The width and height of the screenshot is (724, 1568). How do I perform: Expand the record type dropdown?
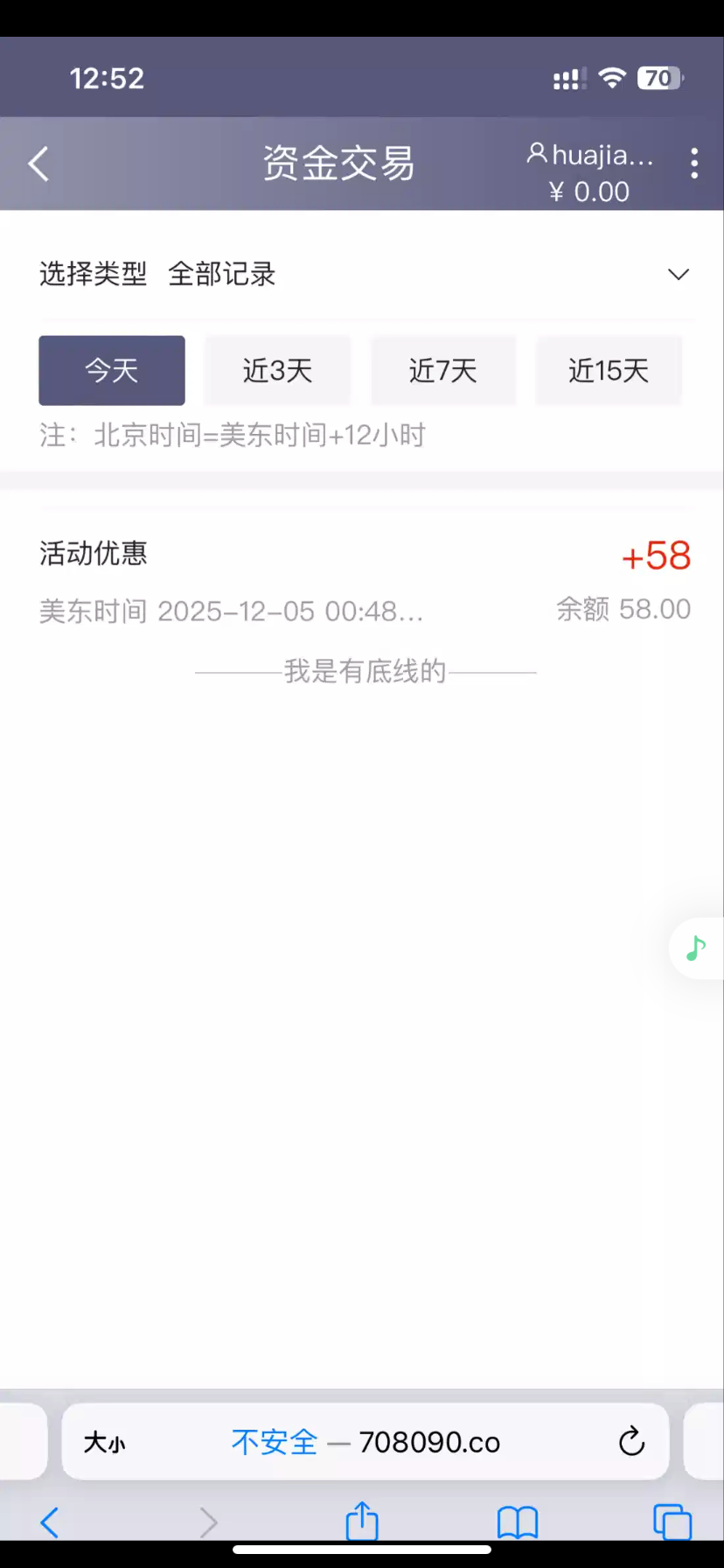pyautogui.click(x=678, y=275)
